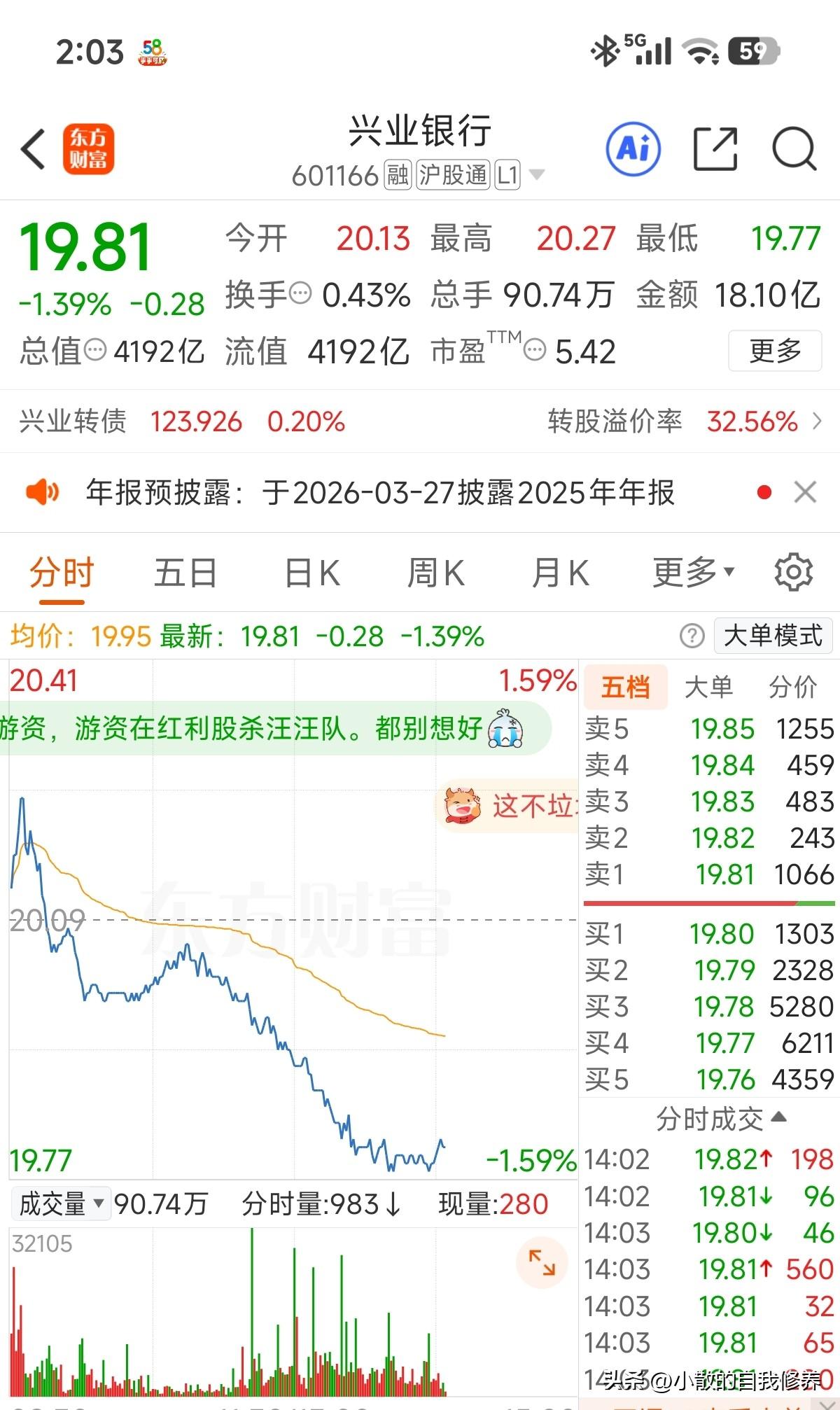Share this stock page
The height and width of the screenshot is (1410, 840).
point(715,149)
